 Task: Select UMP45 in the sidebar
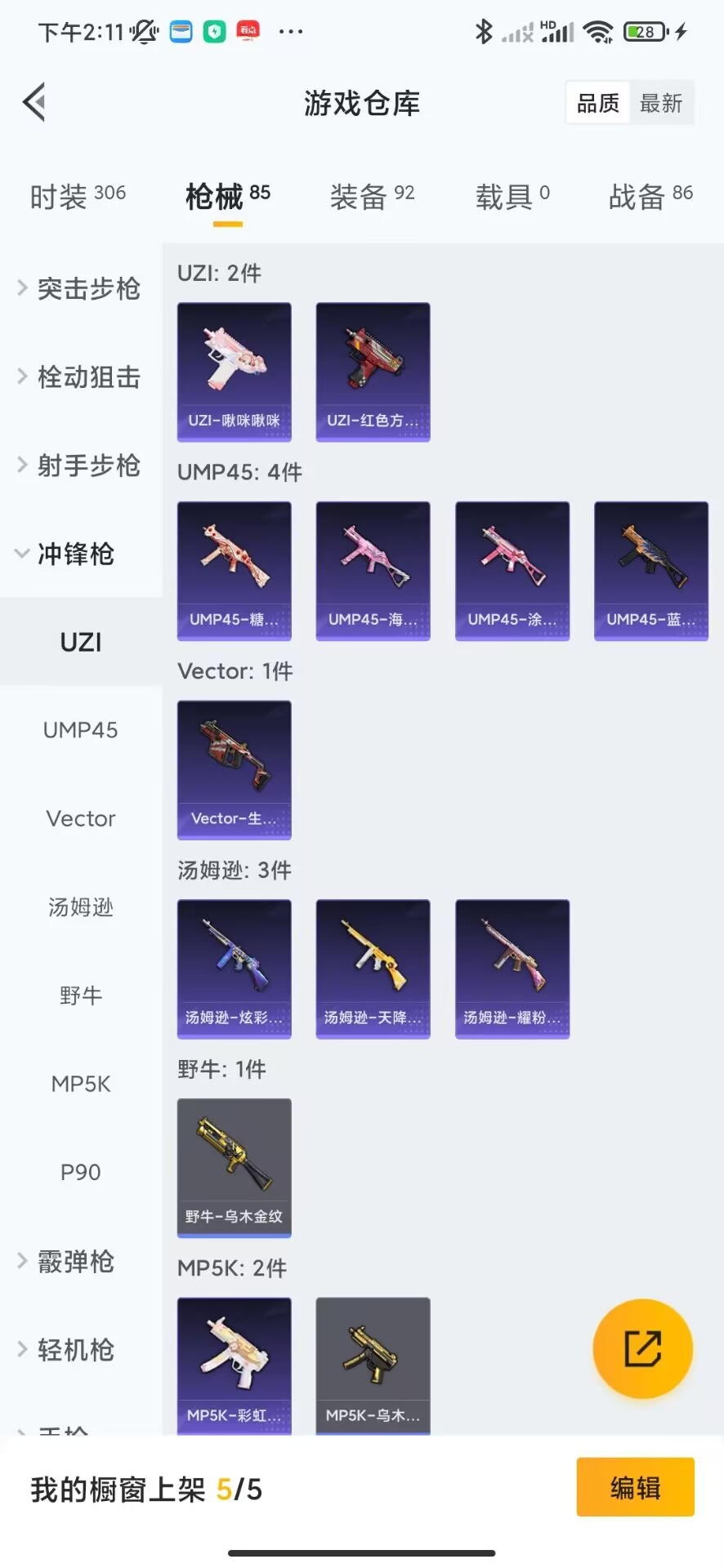pos(80,730)
